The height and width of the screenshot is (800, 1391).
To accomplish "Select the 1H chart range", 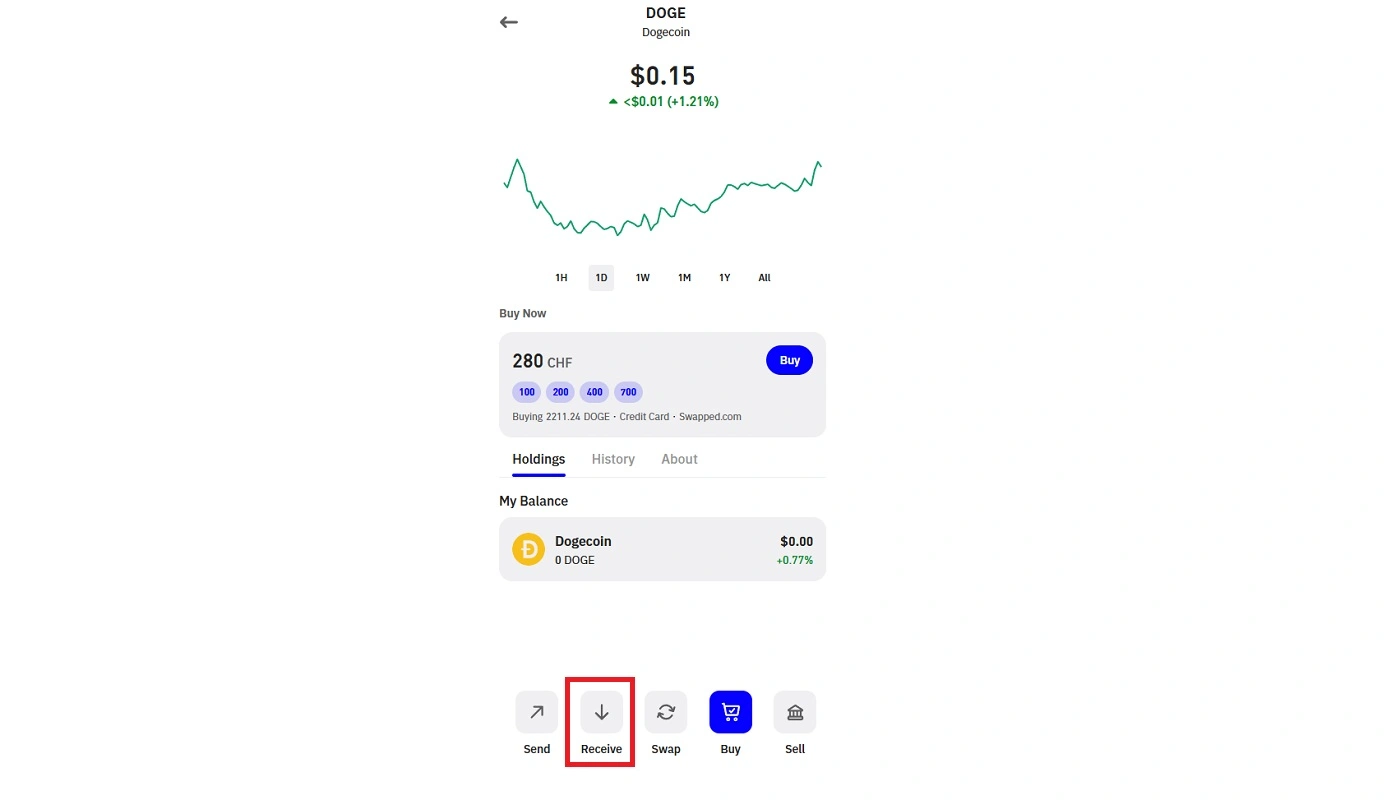I will (561, 278).
